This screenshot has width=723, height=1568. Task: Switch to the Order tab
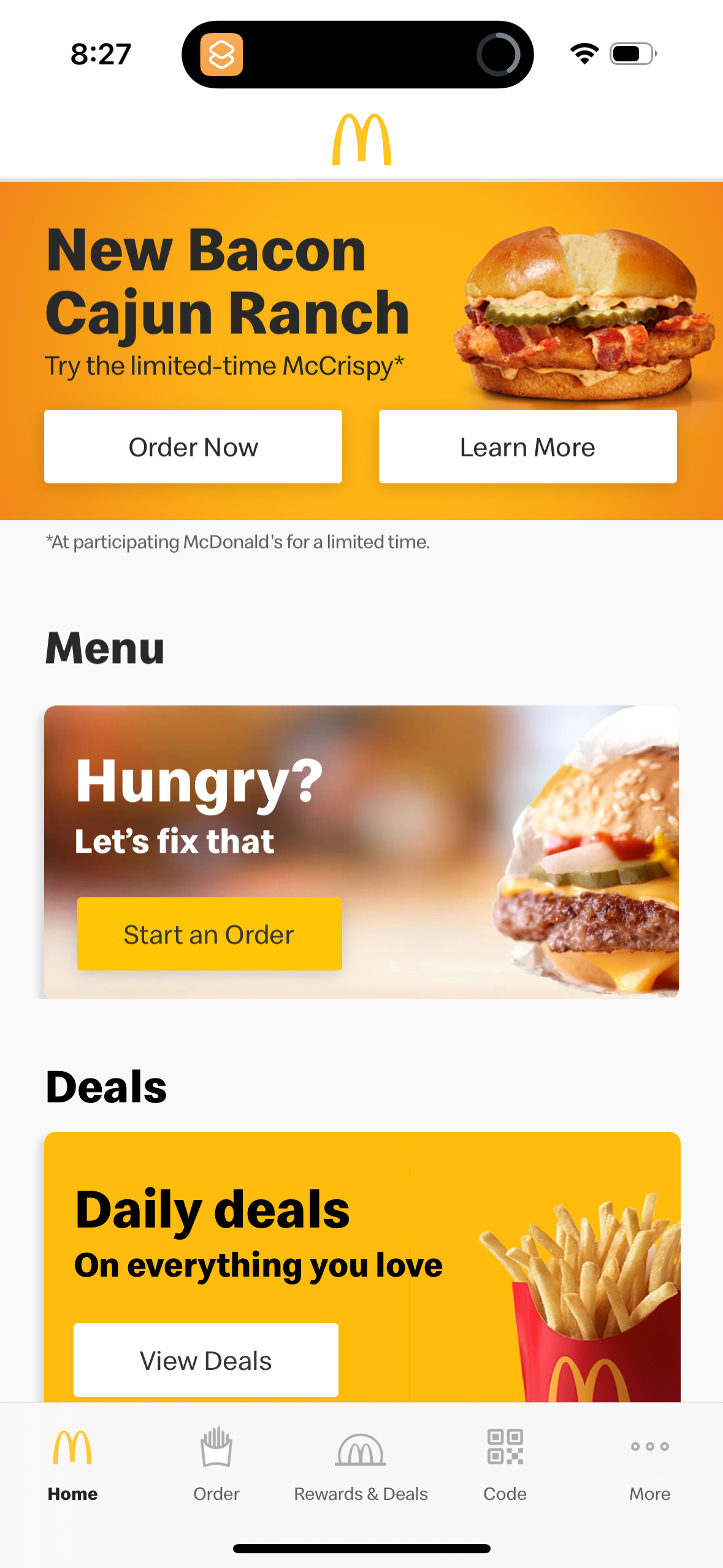coord(216,1464)
